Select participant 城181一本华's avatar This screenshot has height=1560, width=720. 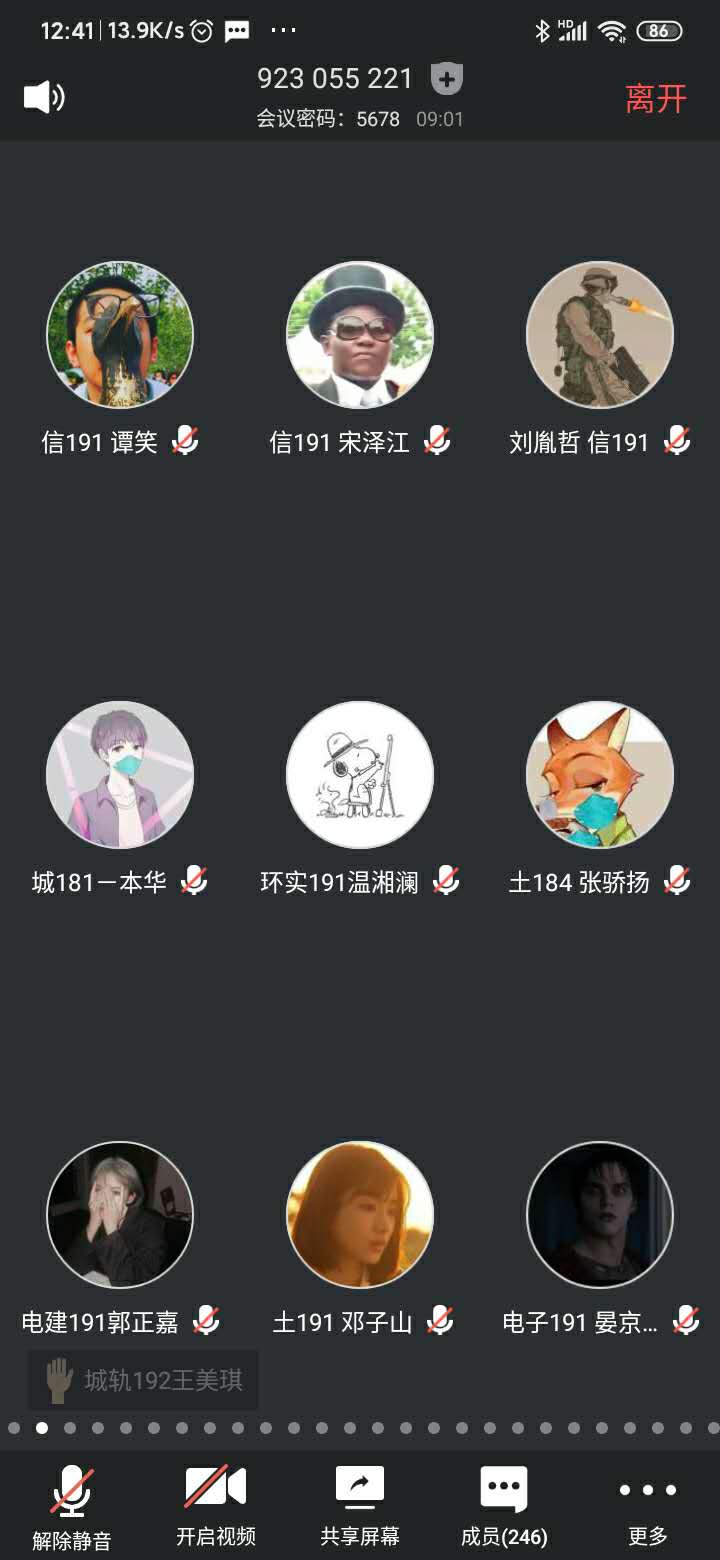[x=120, y=775]
